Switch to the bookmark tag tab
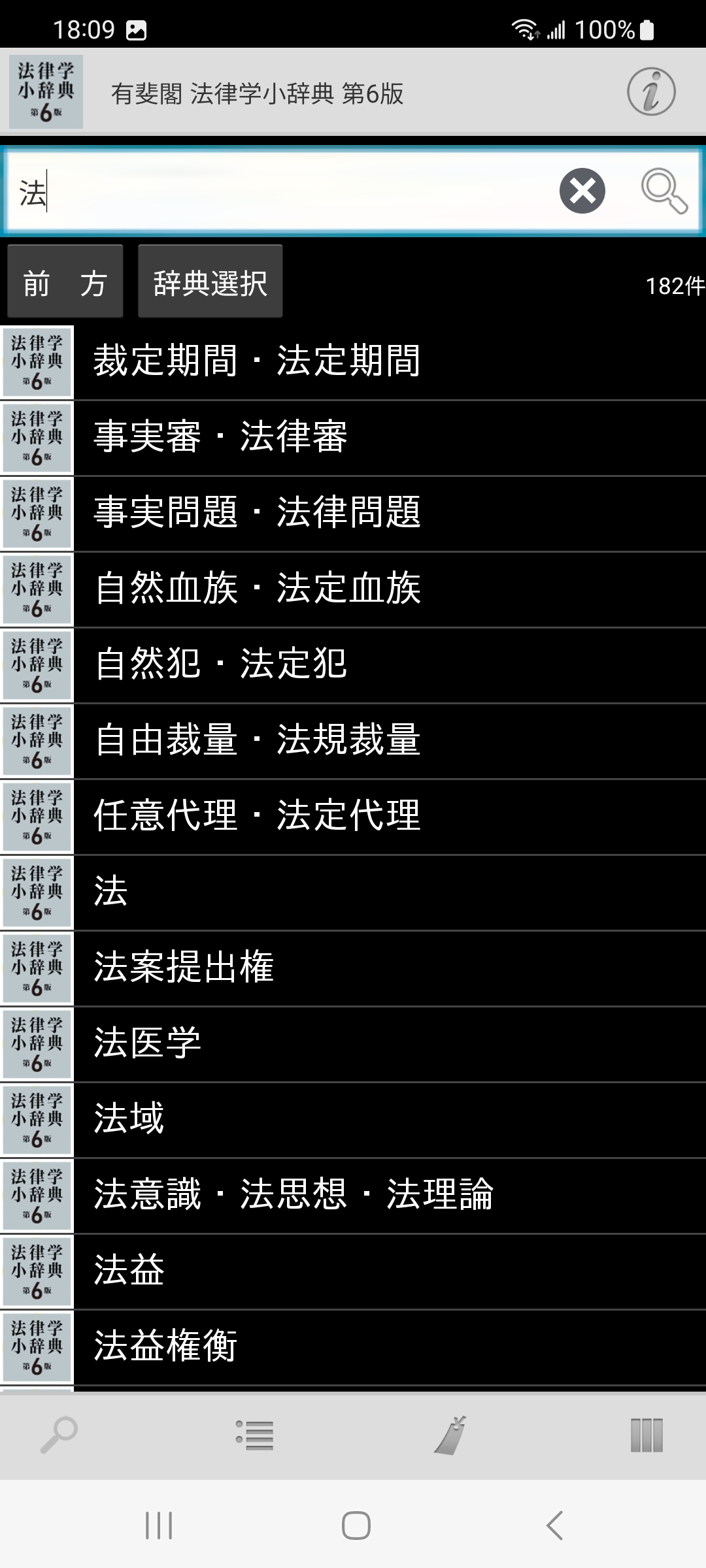 (x=450, y=1435)
